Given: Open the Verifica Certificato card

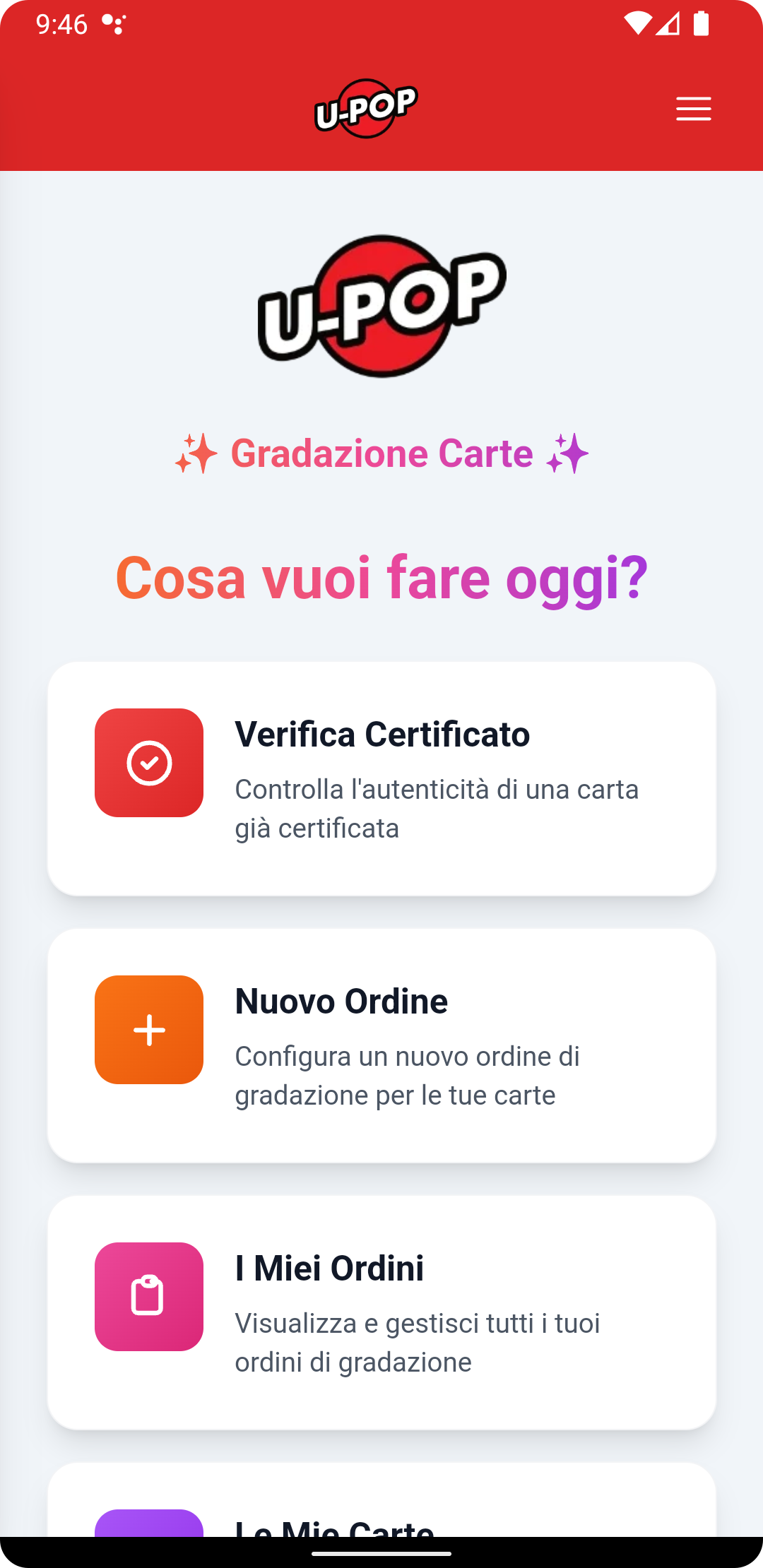Looking at the screenshot, I should coord(381,778).
